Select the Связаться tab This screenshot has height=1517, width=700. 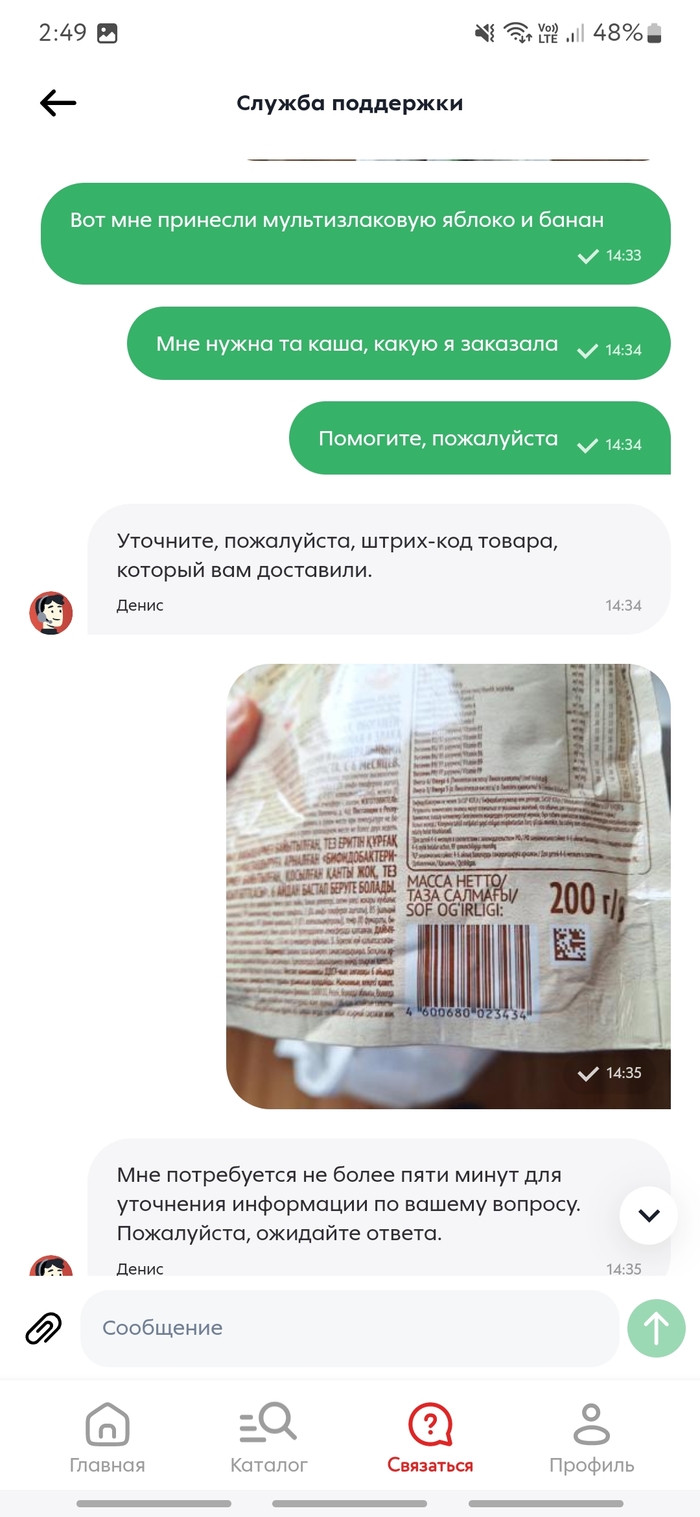(x=430, y=1437)
